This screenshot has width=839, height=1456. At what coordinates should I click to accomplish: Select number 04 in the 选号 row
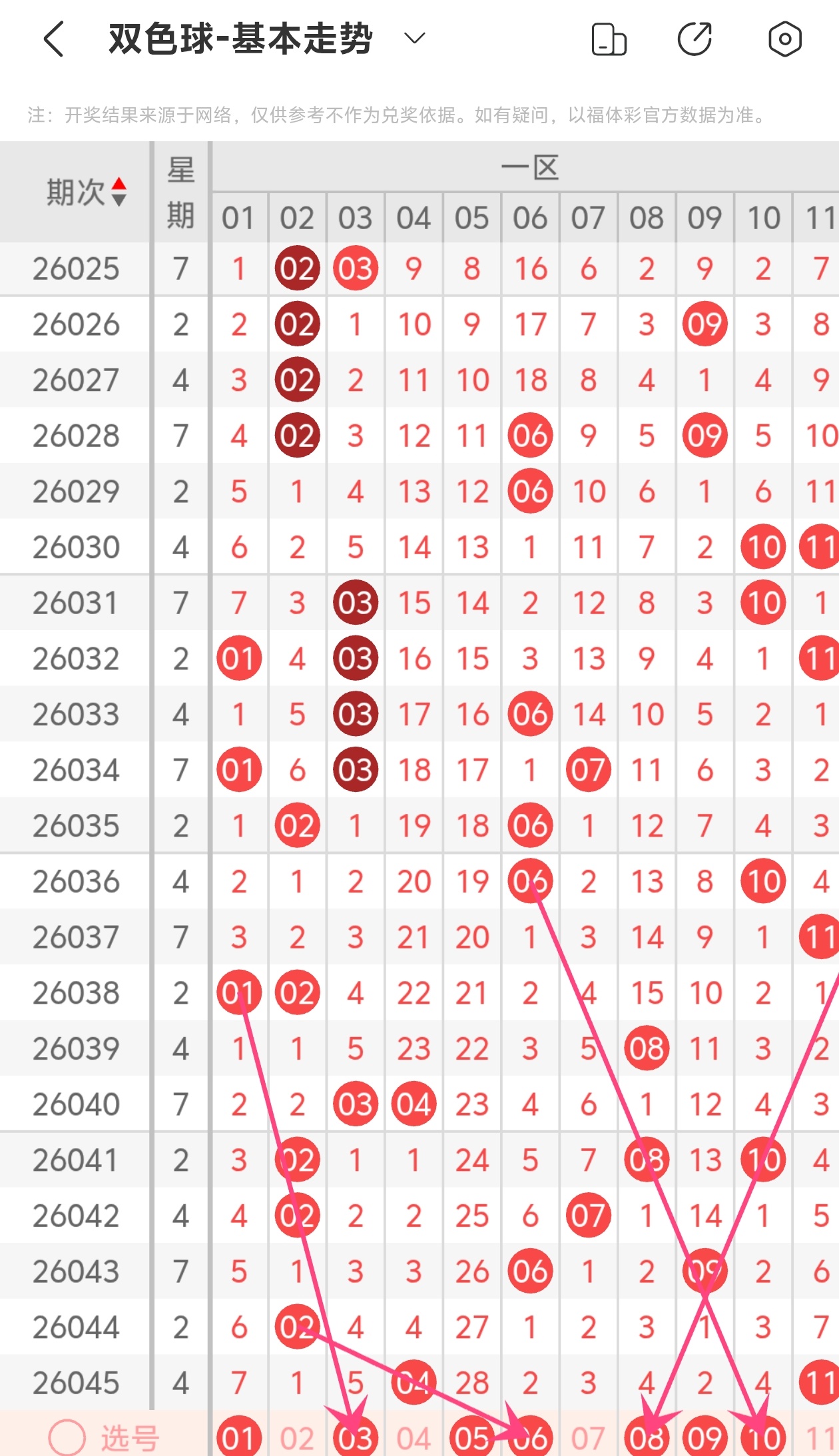click(x=414, y=1439)
